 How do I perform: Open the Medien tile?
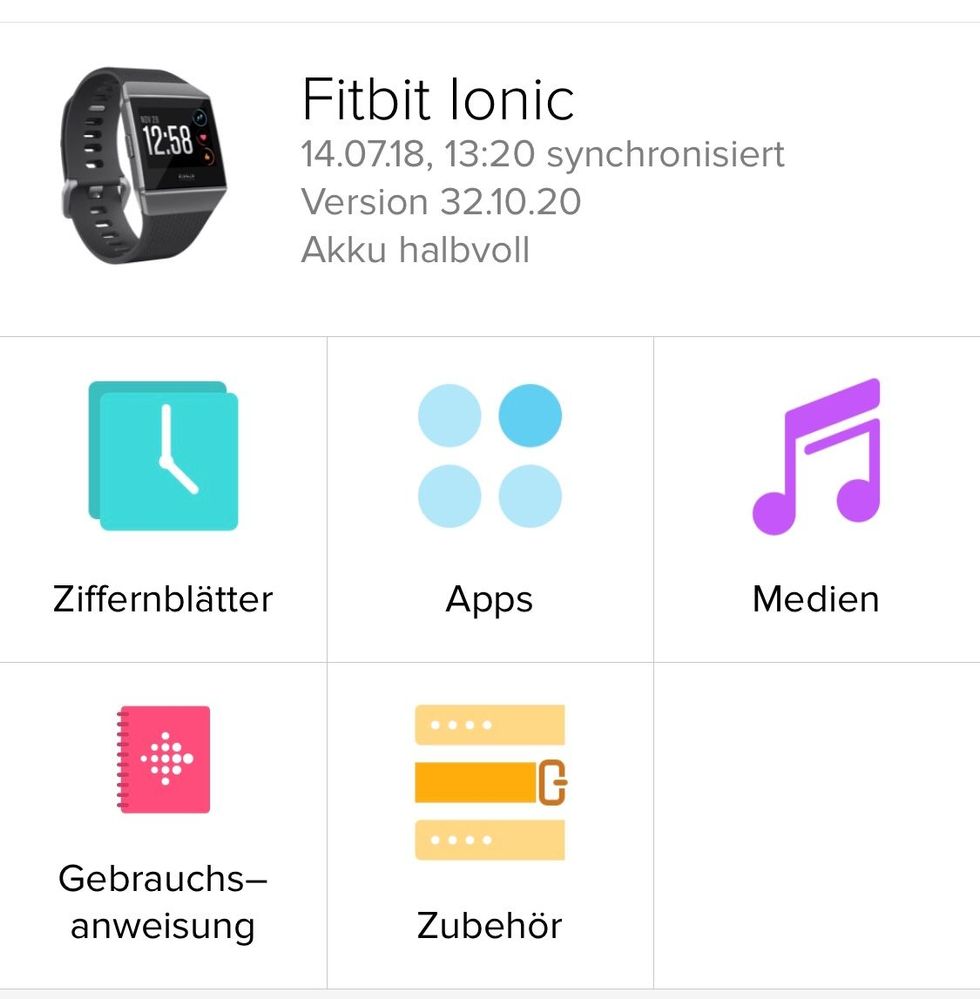(x=816, y=498)
